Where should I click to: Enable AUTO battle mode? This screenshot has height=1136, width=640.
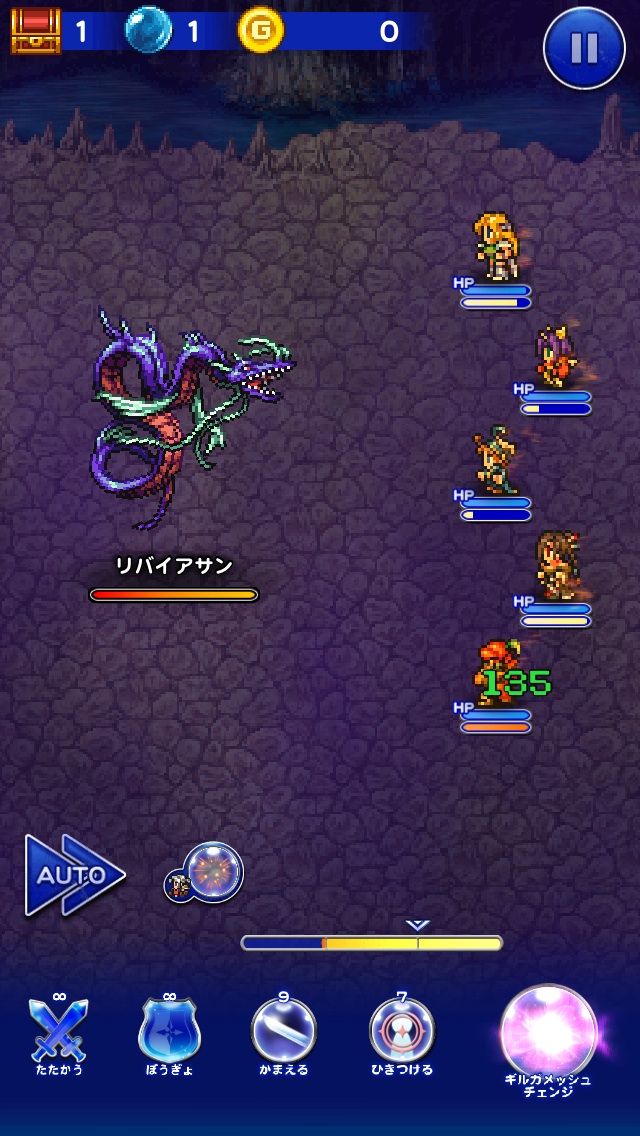[74, 875]
